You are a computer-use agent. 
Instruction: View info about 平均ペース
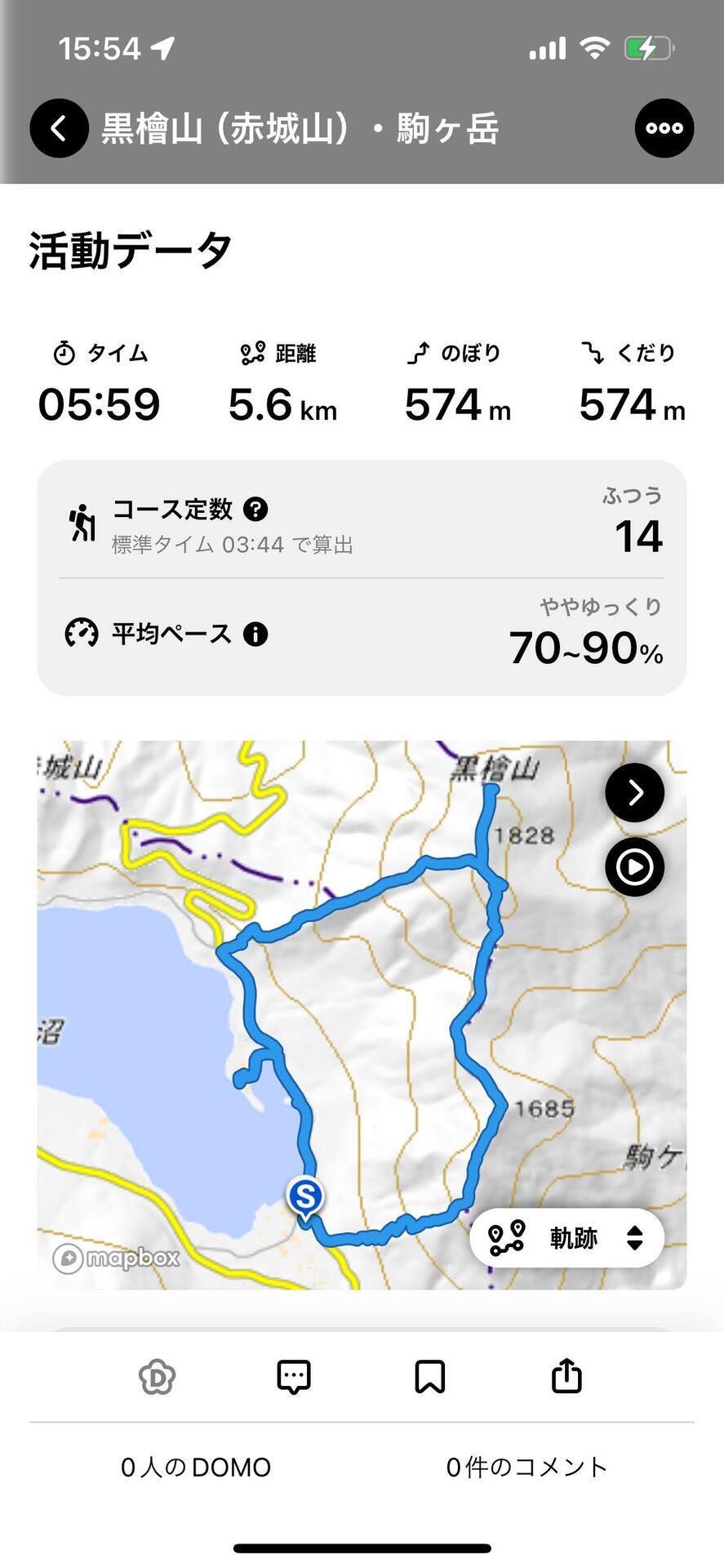(255, 635)
